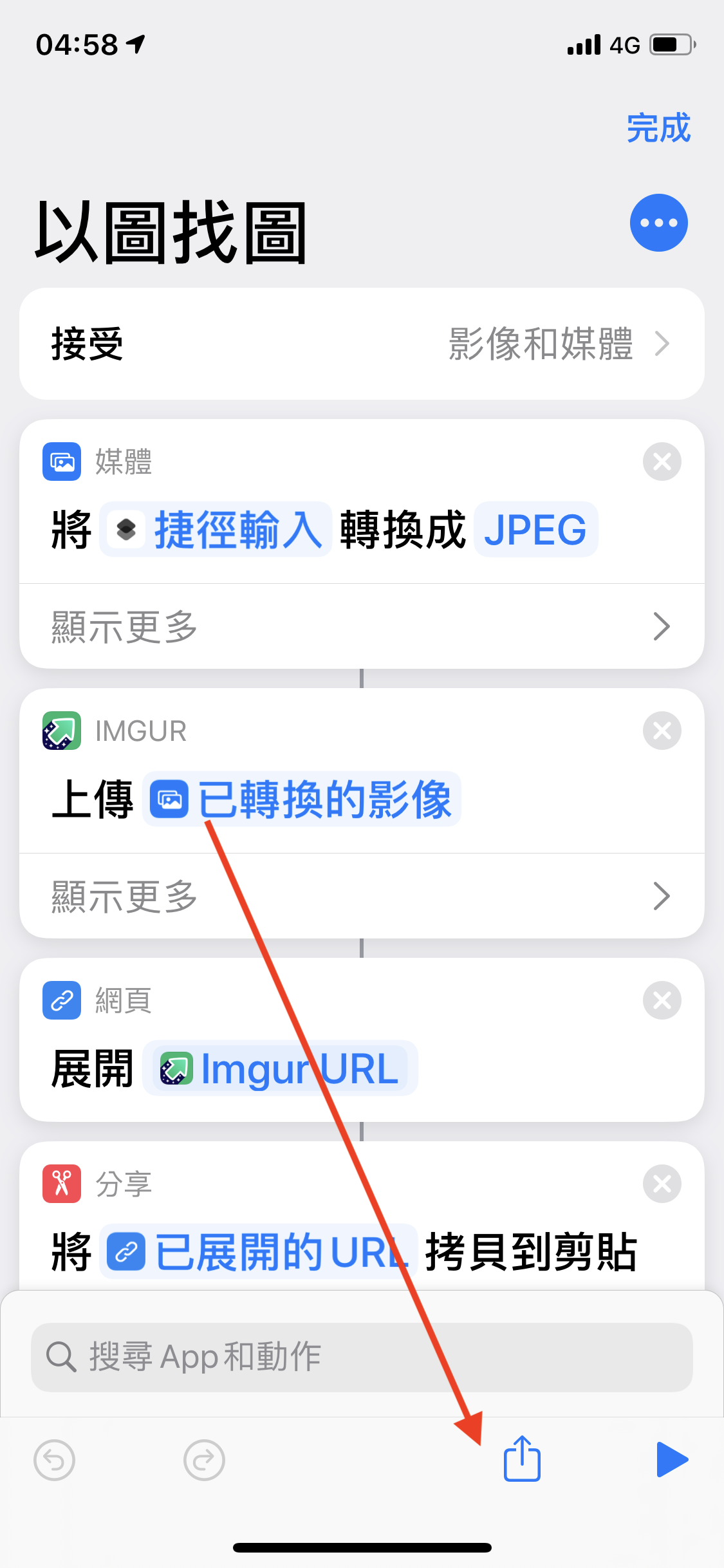
Task: Expand 顯示更多 under the IMGUR action
Action: [x=362, y=896]
